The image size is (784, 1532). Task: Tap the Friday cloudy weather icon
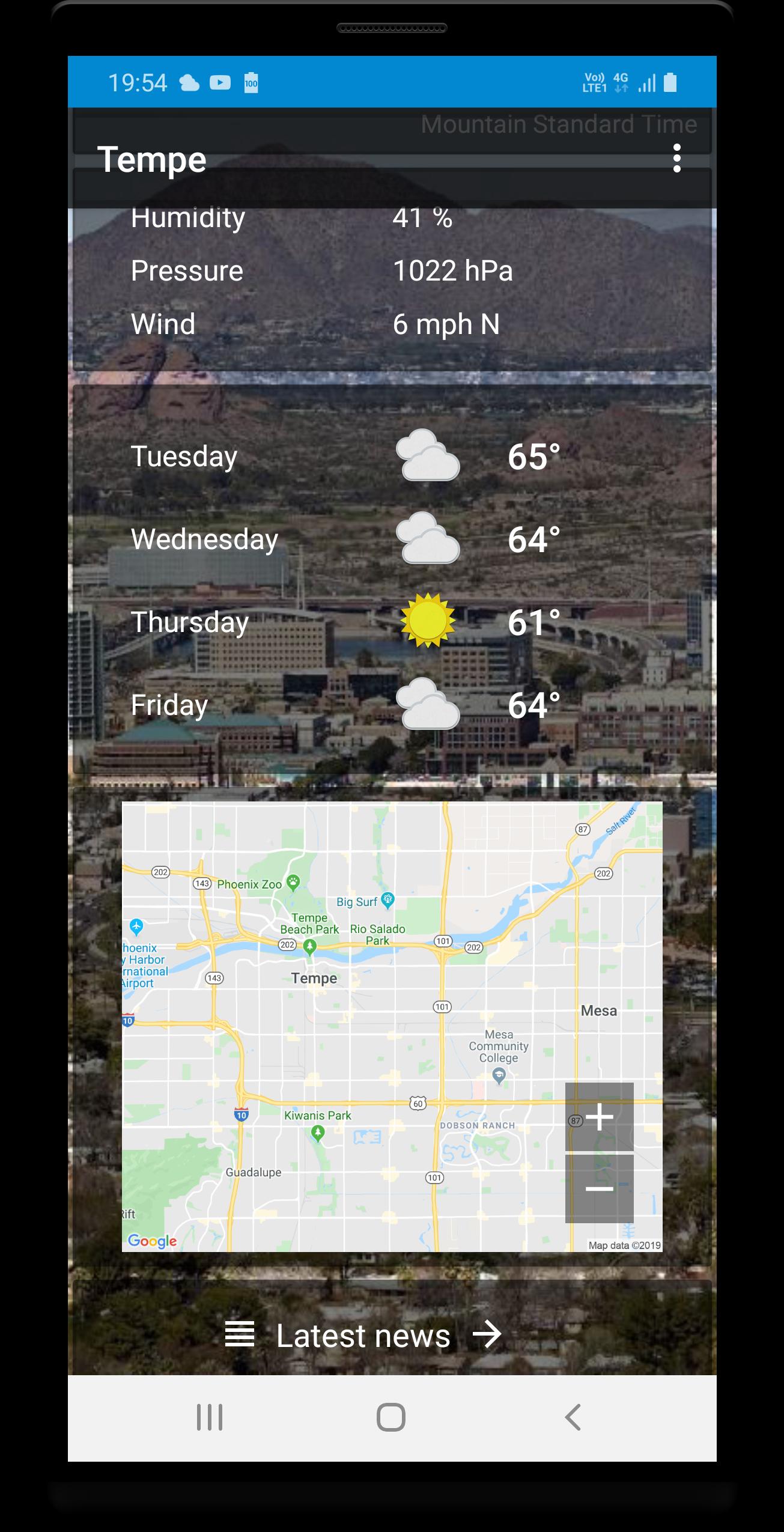tap(427, 707)
